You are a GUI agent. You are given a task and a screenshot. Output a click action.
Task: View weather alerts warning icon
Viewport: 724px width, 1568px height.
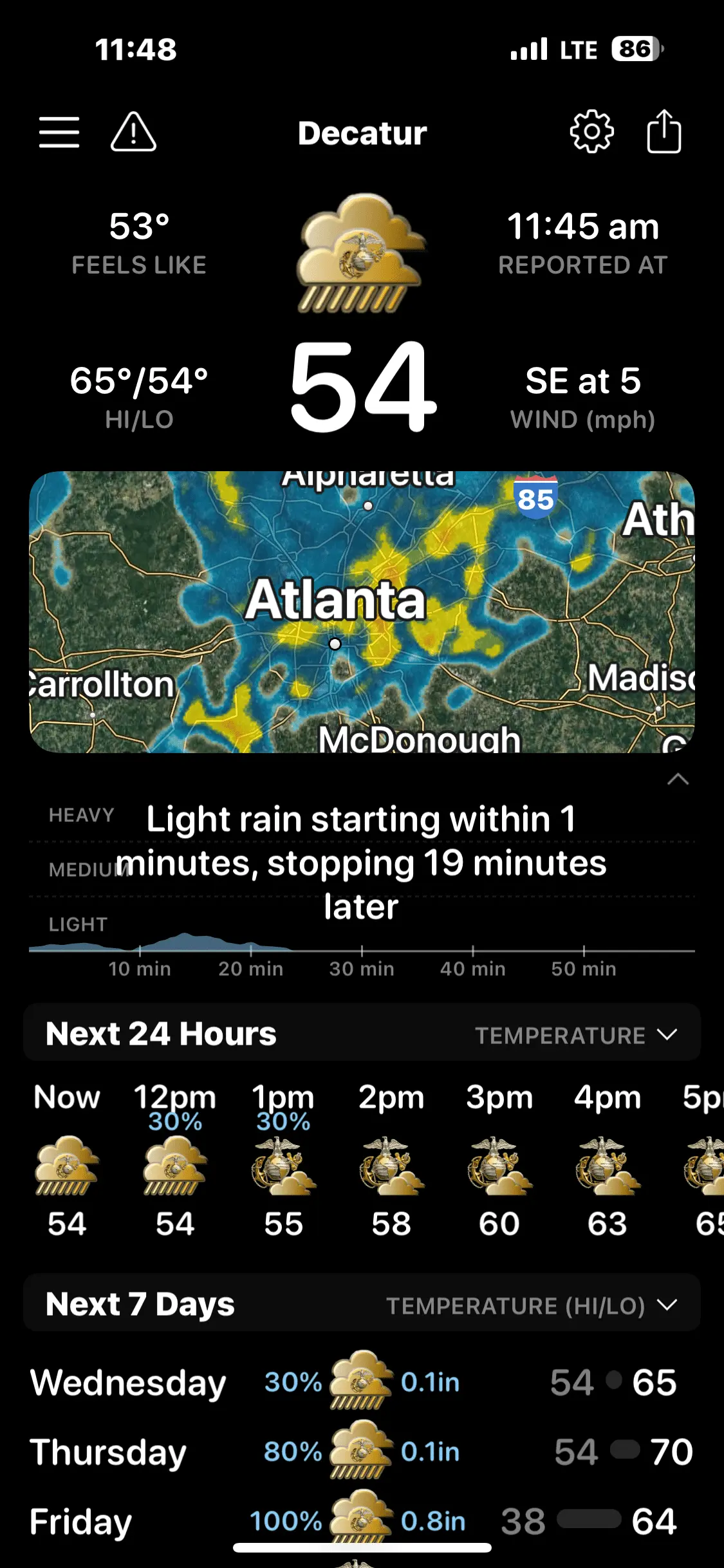click(x=133, y=133)
